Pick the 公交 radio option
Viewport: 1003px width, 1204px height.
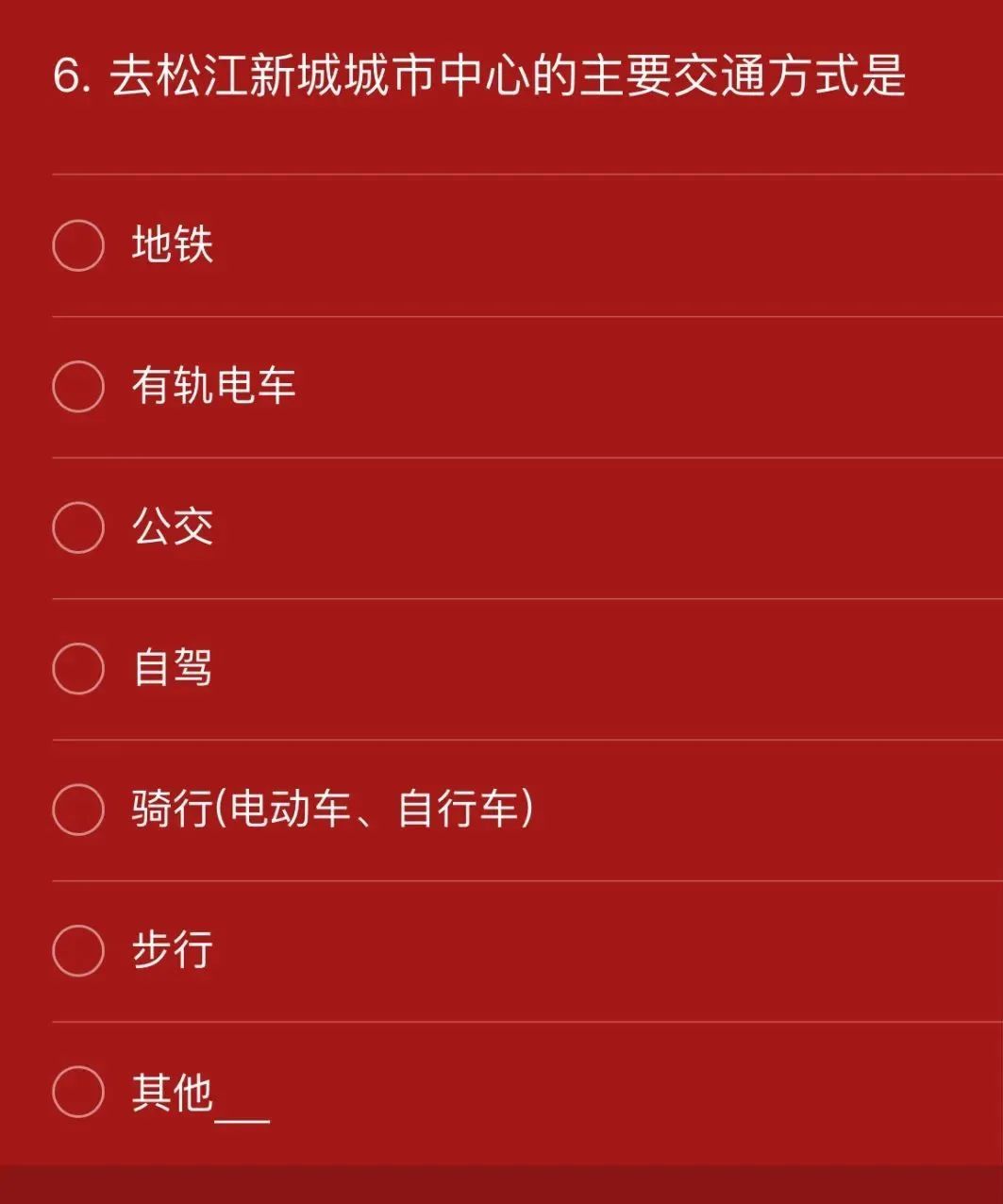pyautogui.click(x=78, y=527)
